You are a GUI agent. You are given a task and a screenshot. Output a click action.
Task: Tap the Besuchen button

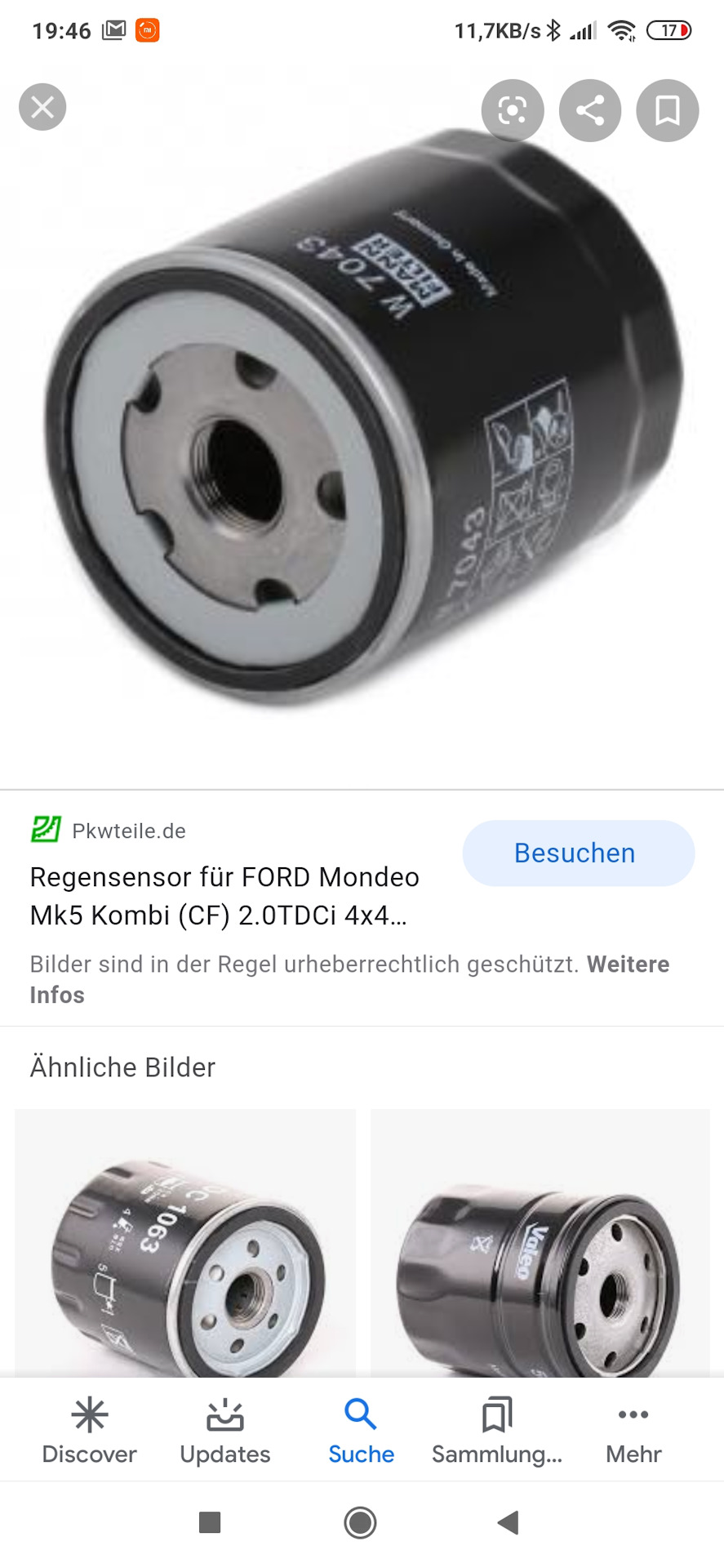pos(578,853)
